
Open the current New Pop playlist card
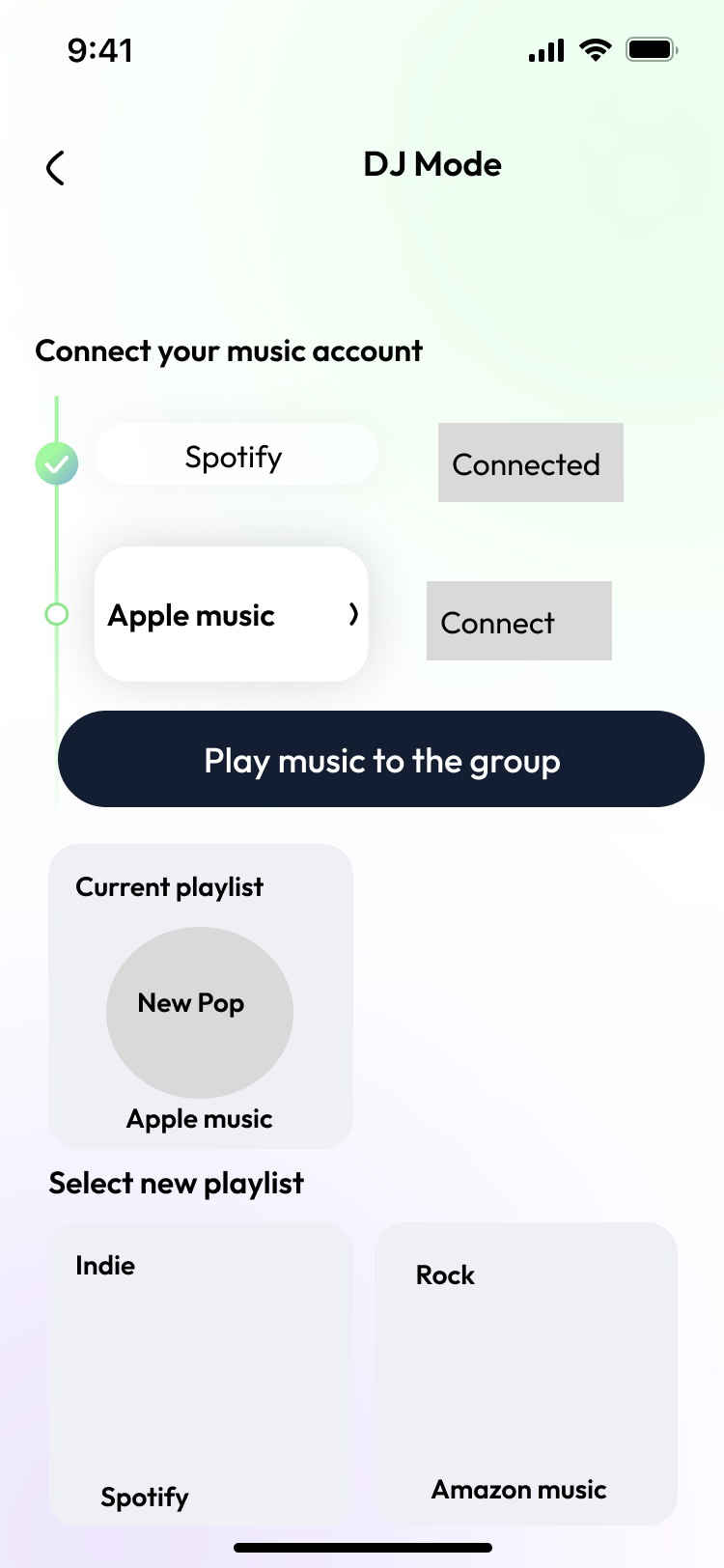click(201, 996)
